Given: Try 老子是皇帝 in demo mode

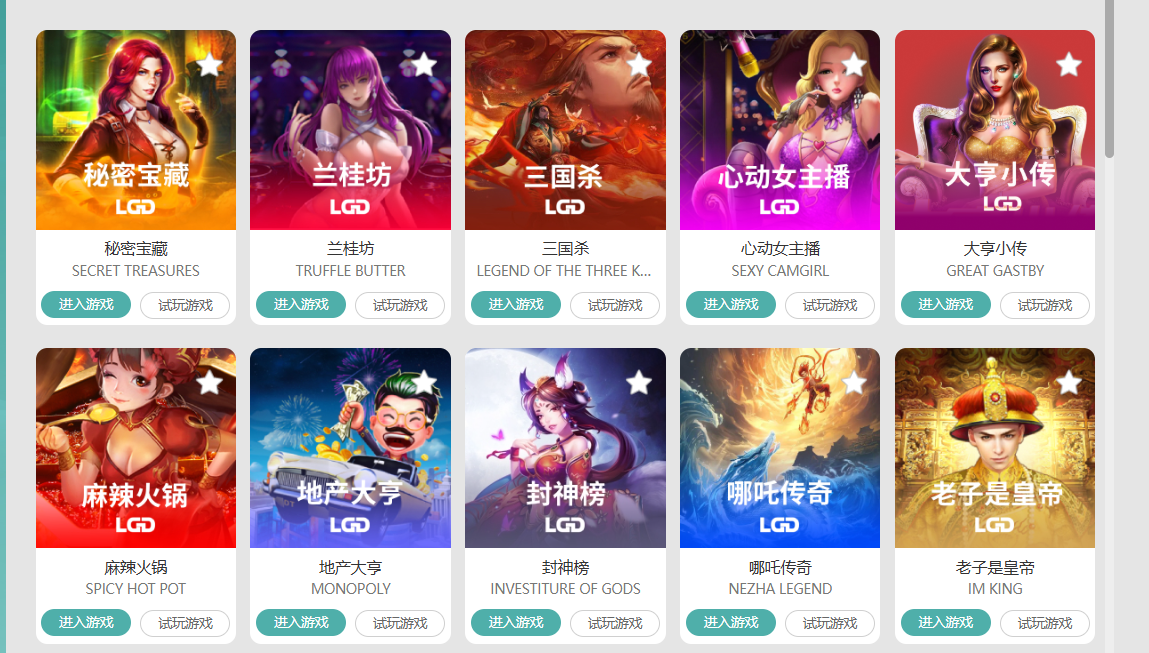Looking at the screenshot, I should (1045, 623).
